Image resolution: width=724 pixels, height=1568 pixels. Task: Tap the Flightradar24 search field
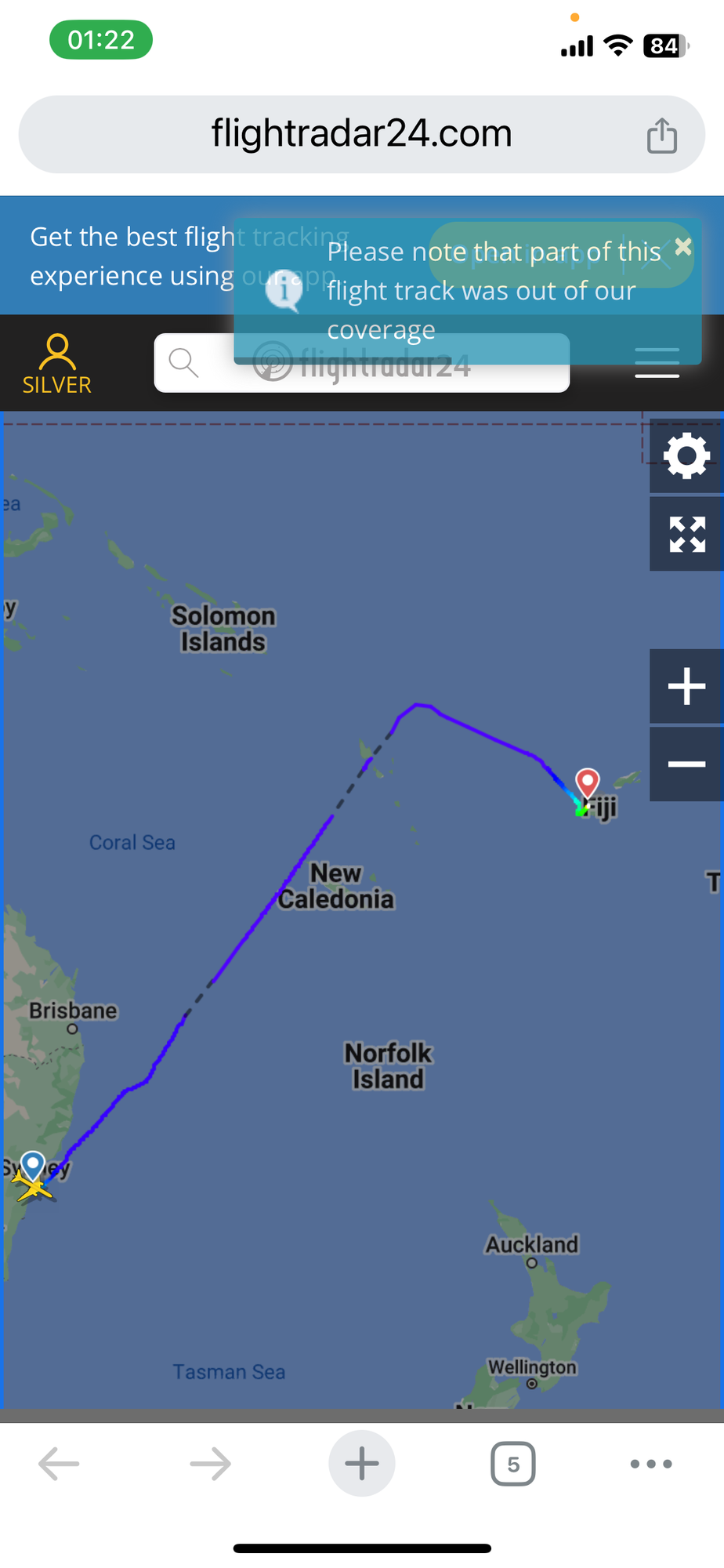361,363
